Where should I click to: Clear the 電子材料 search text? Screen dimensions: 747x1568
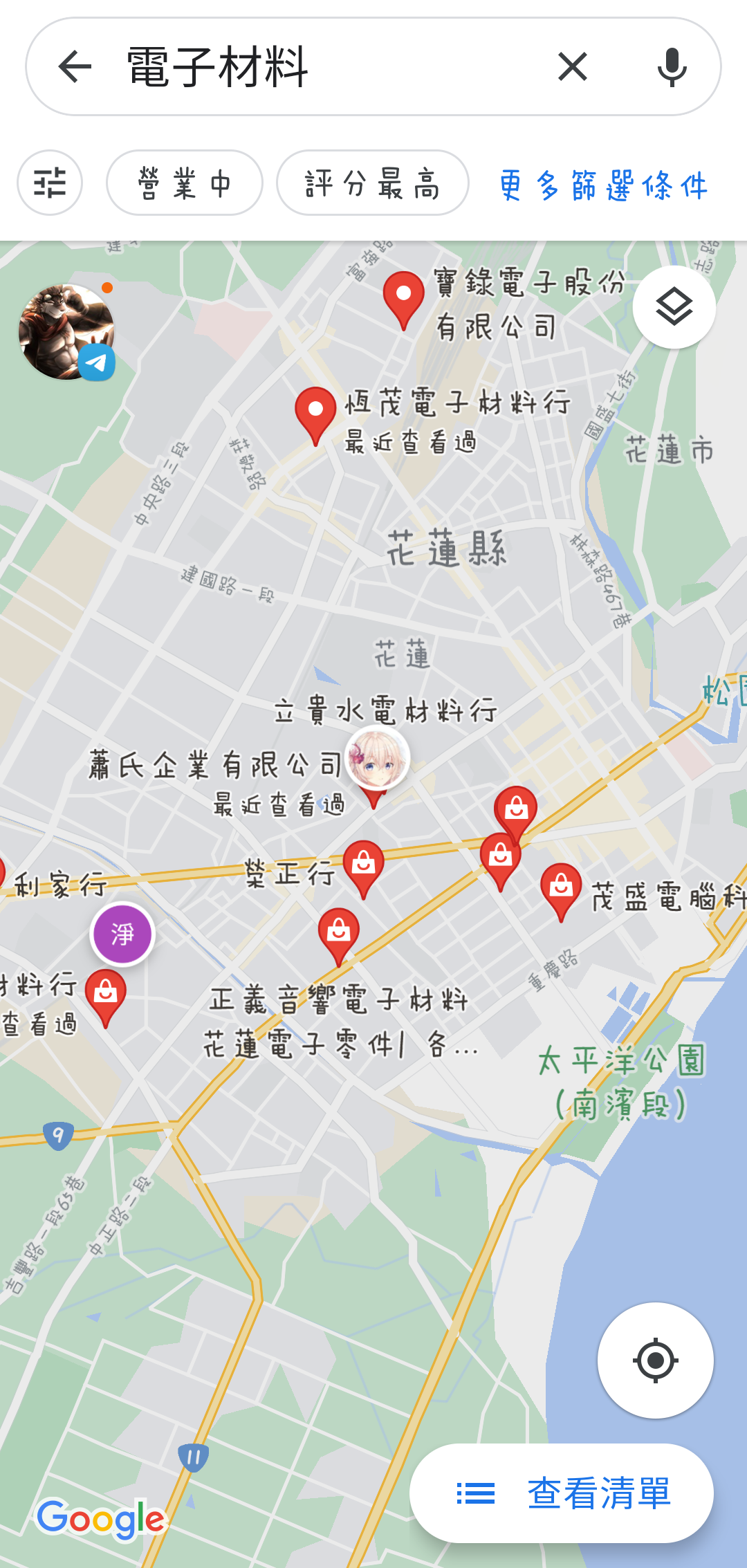coord(572,67)
